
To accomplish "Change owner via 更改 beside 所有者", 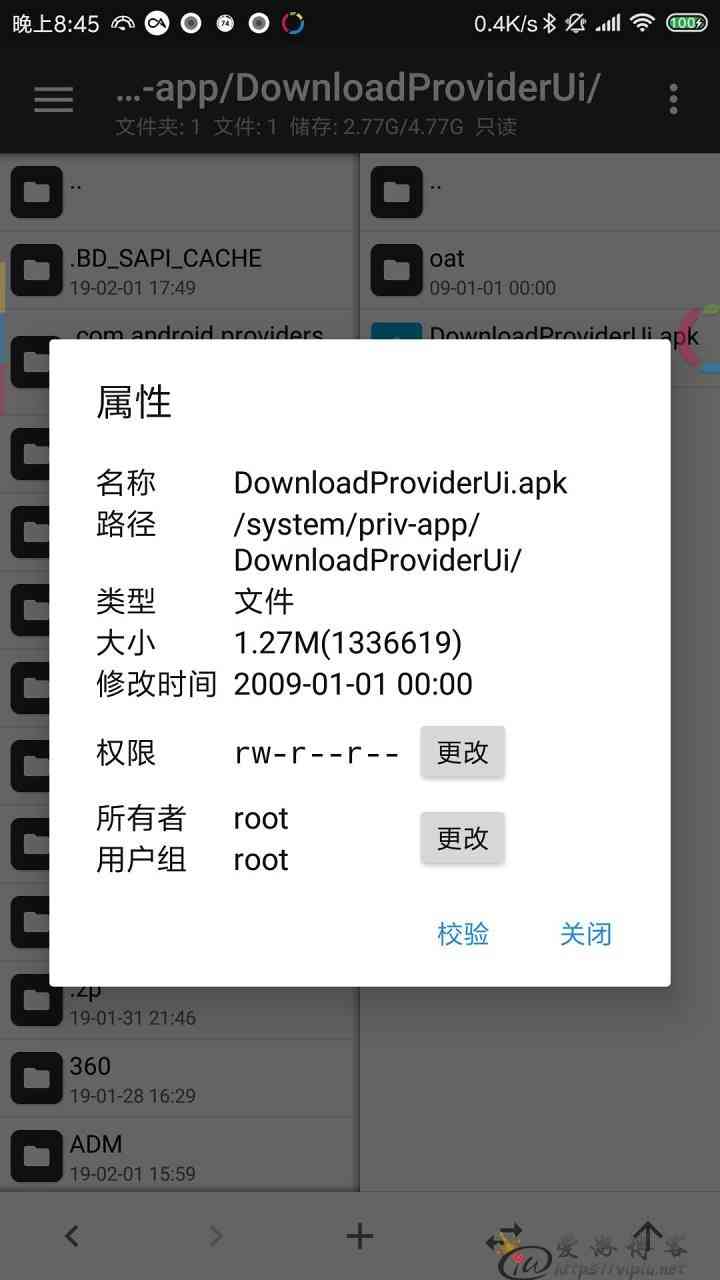I will [462, 838].
